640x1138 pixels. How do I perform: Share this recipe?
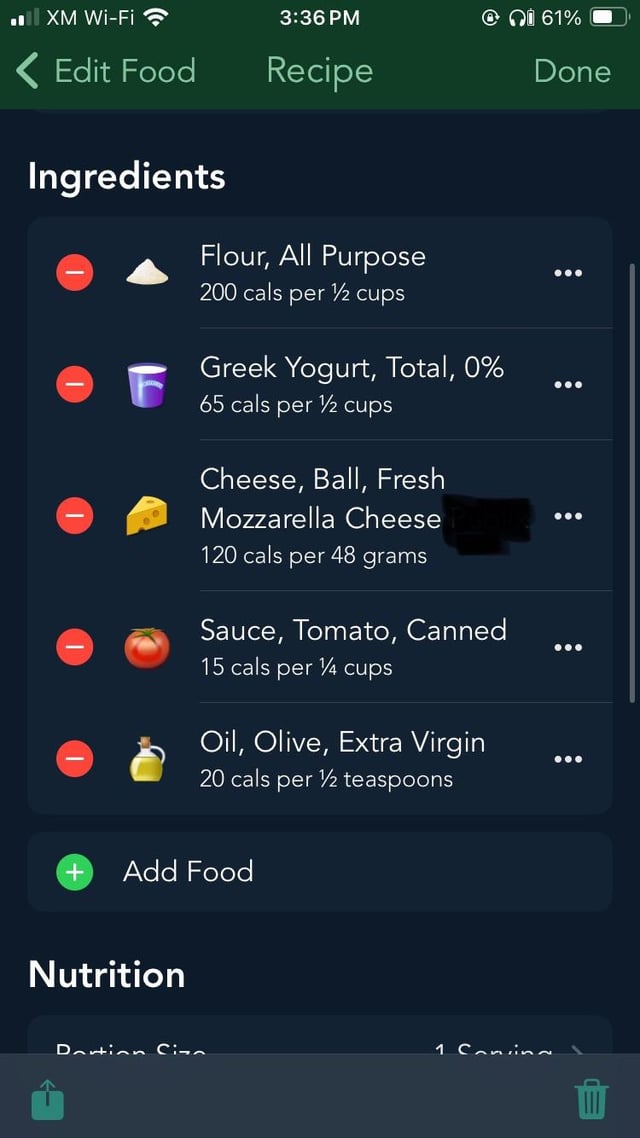[47, 1099]
